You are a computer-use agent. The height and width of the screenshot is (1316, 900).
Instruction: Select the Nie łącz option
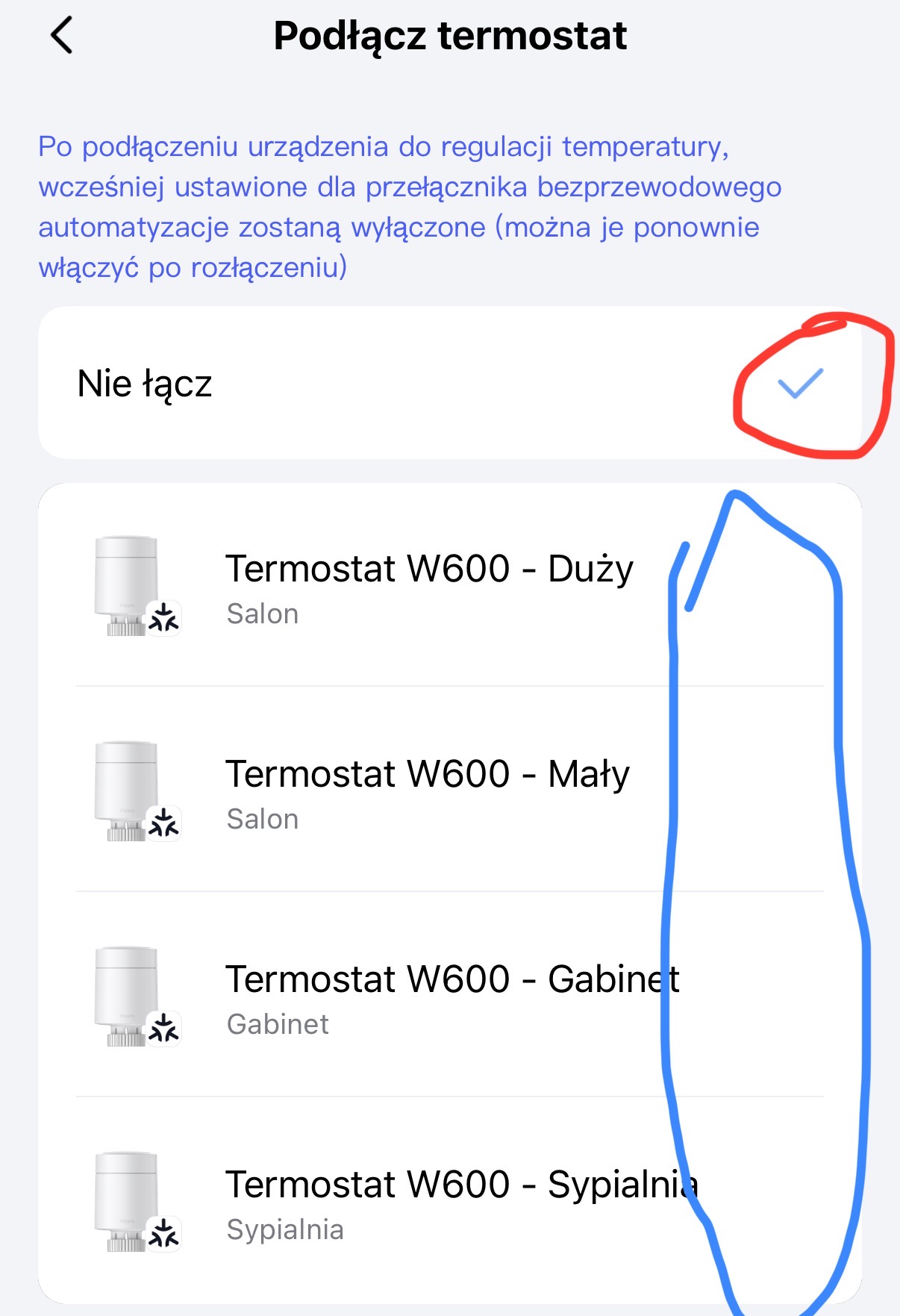(448, 384)
